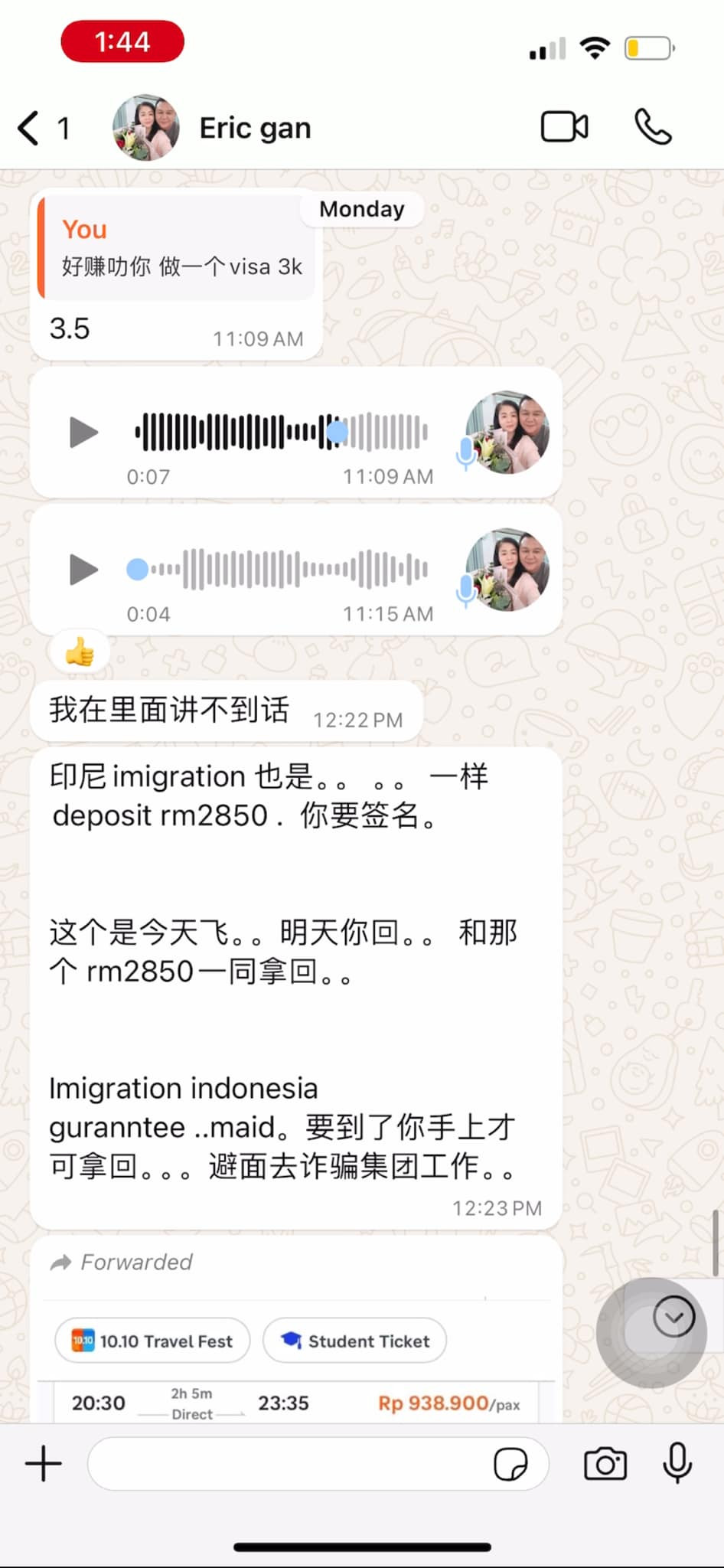This screenshot has height=1568, width=724.
Task: Open Eric gan's contact info
Action: click(x=255, y=129)
